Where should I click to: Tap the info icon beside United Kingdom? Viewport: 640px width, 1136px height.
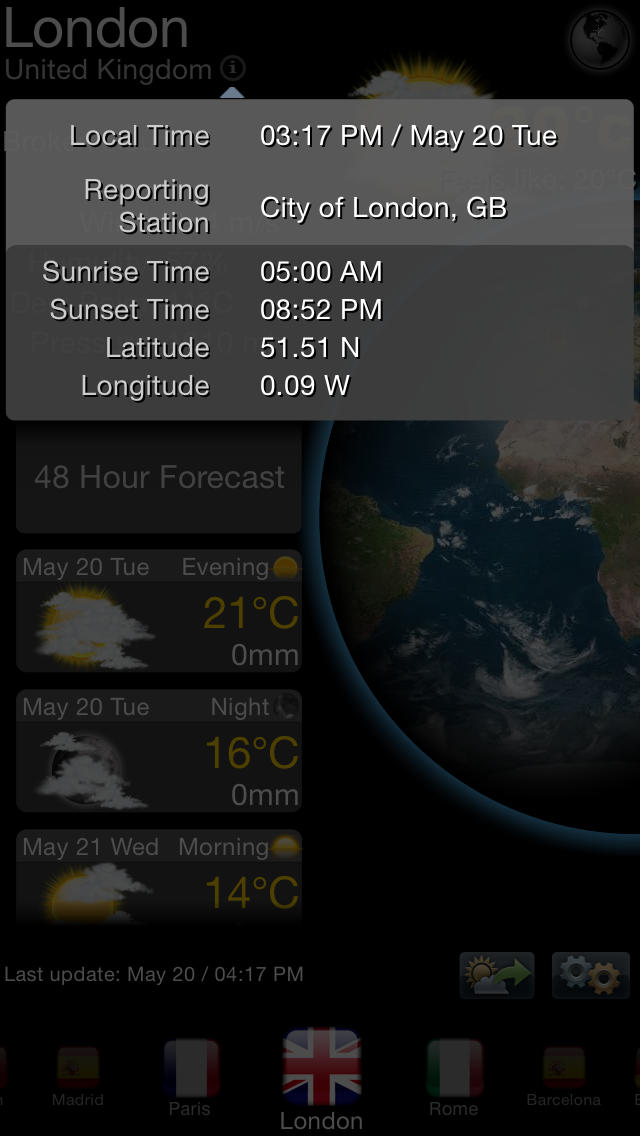click(x=233, y=69)
